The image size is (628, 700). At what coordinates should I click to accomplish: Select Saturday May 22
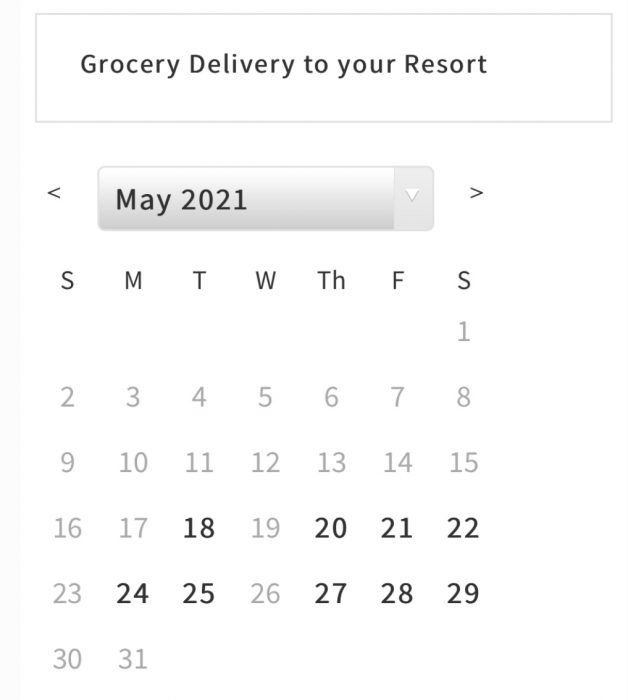[463, 528]
